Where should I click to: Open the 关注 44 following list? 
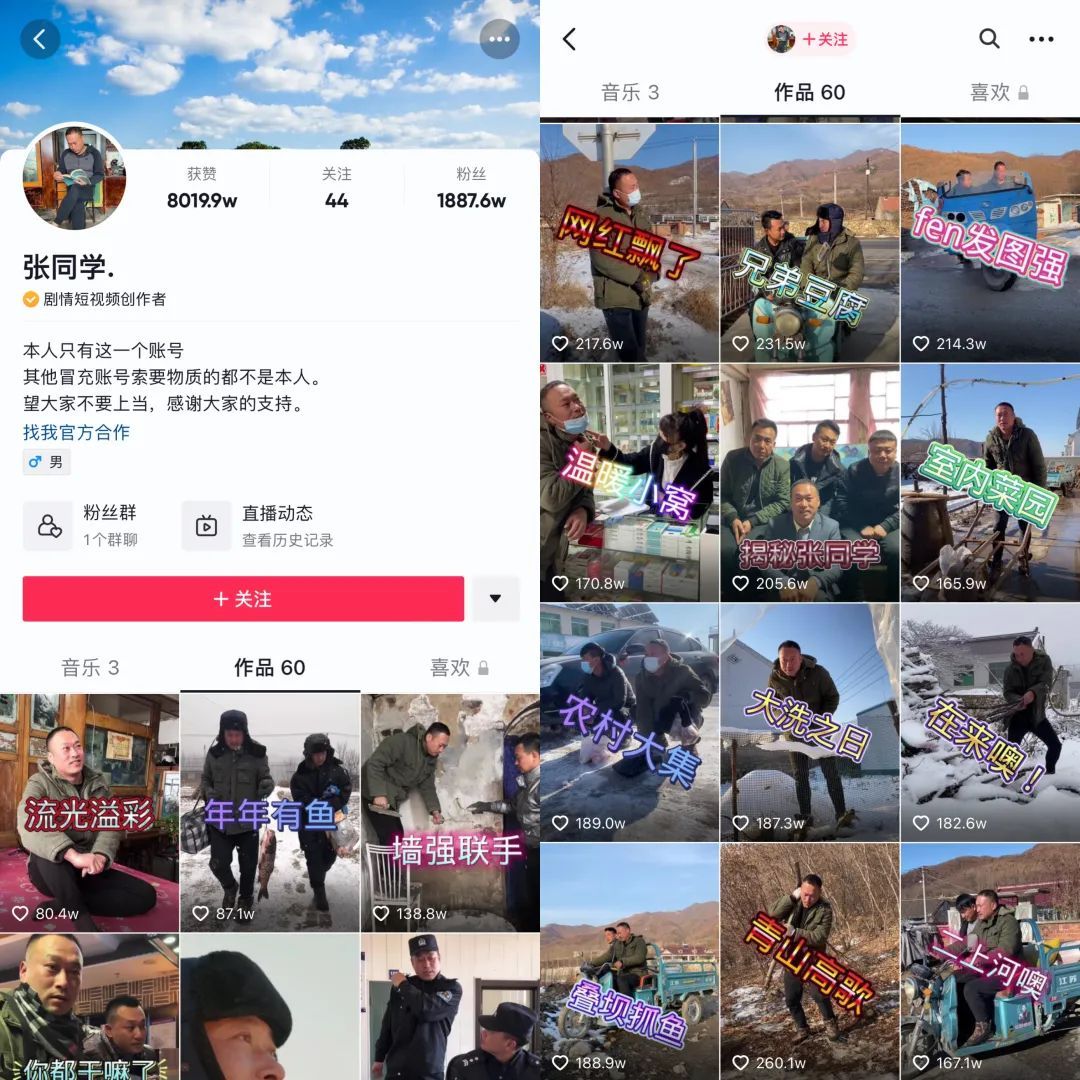coord(337,188)
